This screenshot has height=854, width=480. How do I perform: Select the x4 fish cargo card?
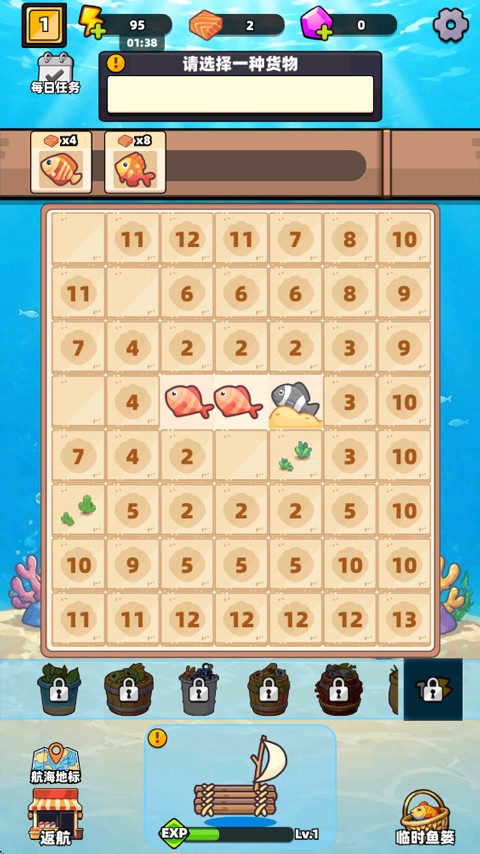pos(61,162)
